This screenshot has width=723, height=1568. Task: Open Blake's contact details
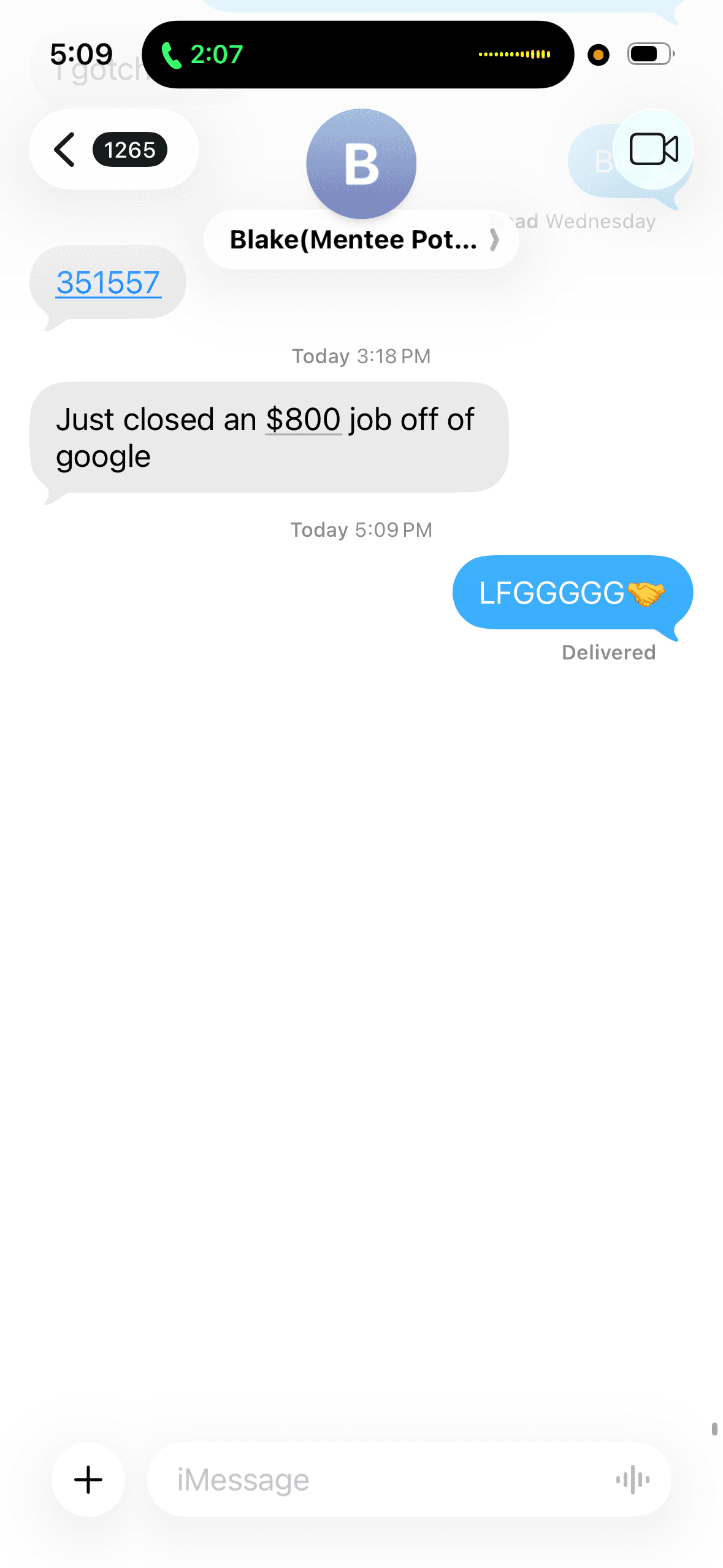pyautogui.click(x=361, y=239)
